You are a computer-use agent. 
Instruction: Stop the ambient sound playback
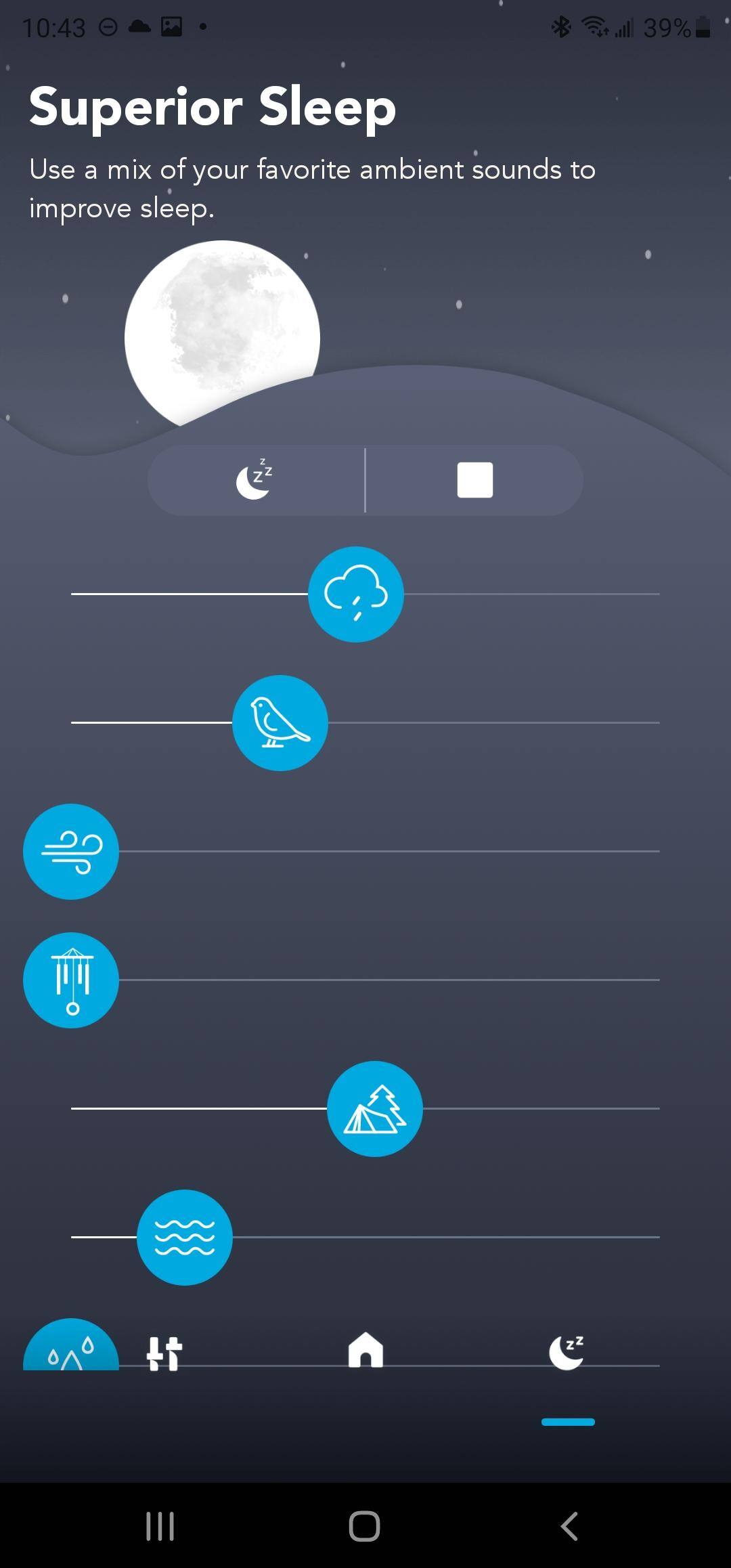point(474,480)
